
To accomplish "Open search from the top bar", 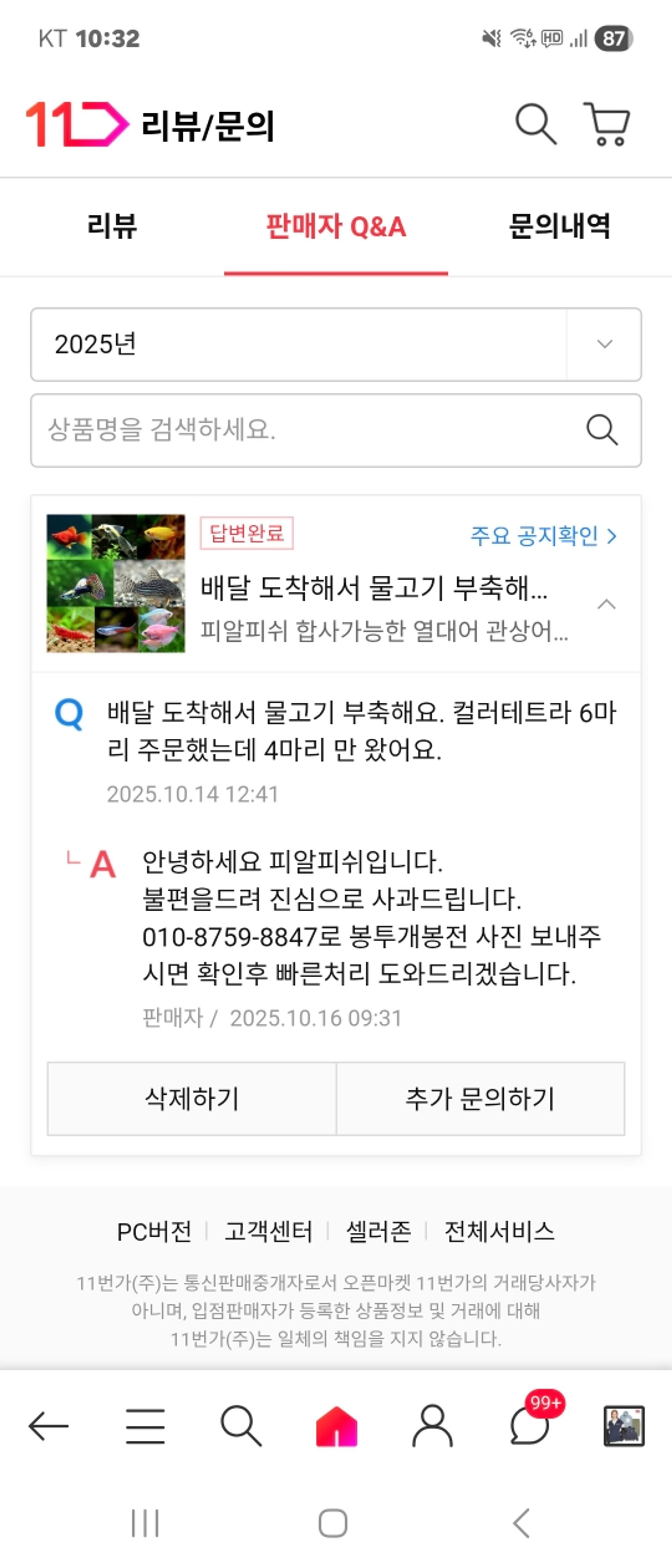I will coord(536,124).
